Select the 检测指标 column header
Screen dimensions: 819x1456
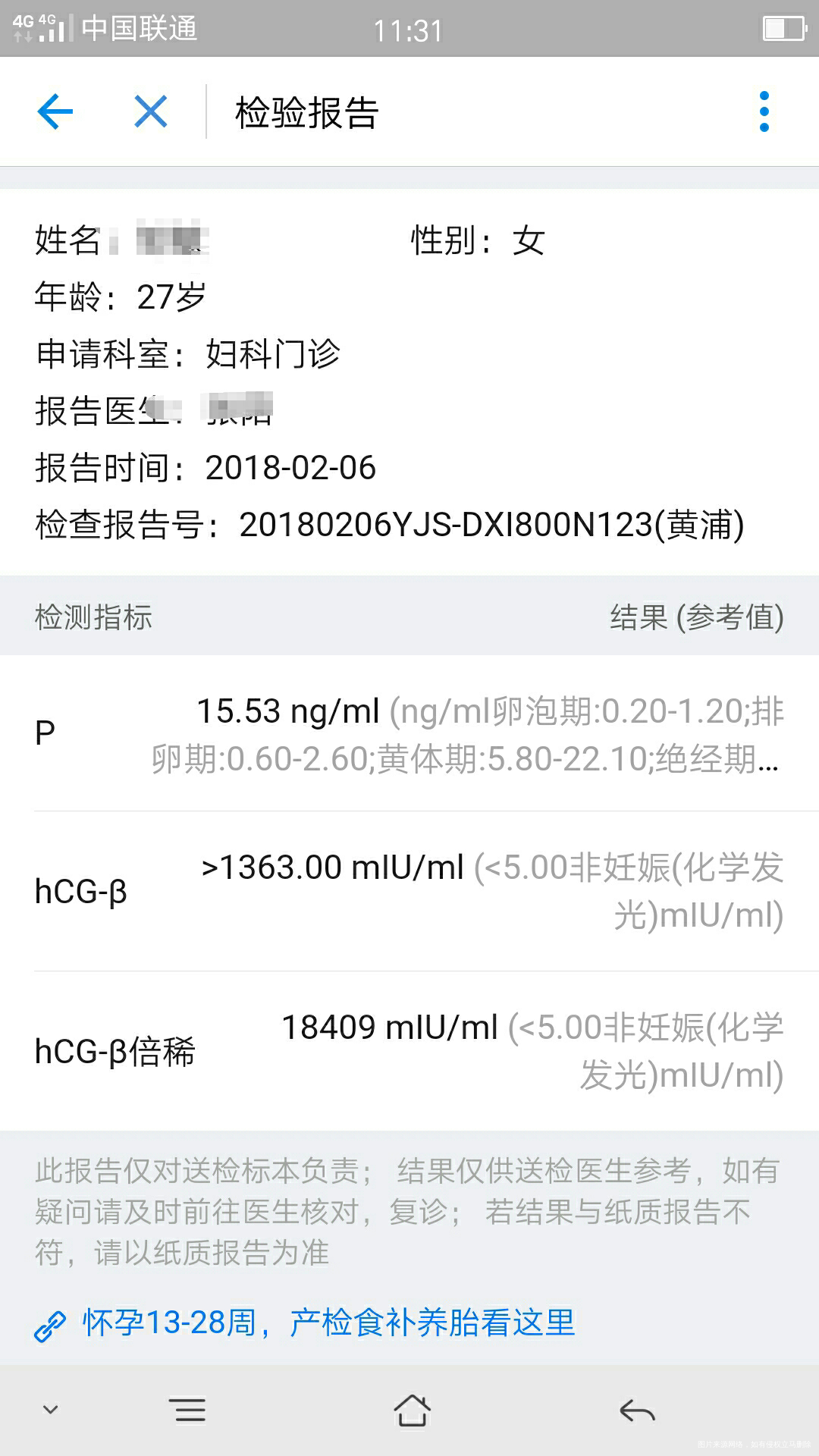click(93, 616)
